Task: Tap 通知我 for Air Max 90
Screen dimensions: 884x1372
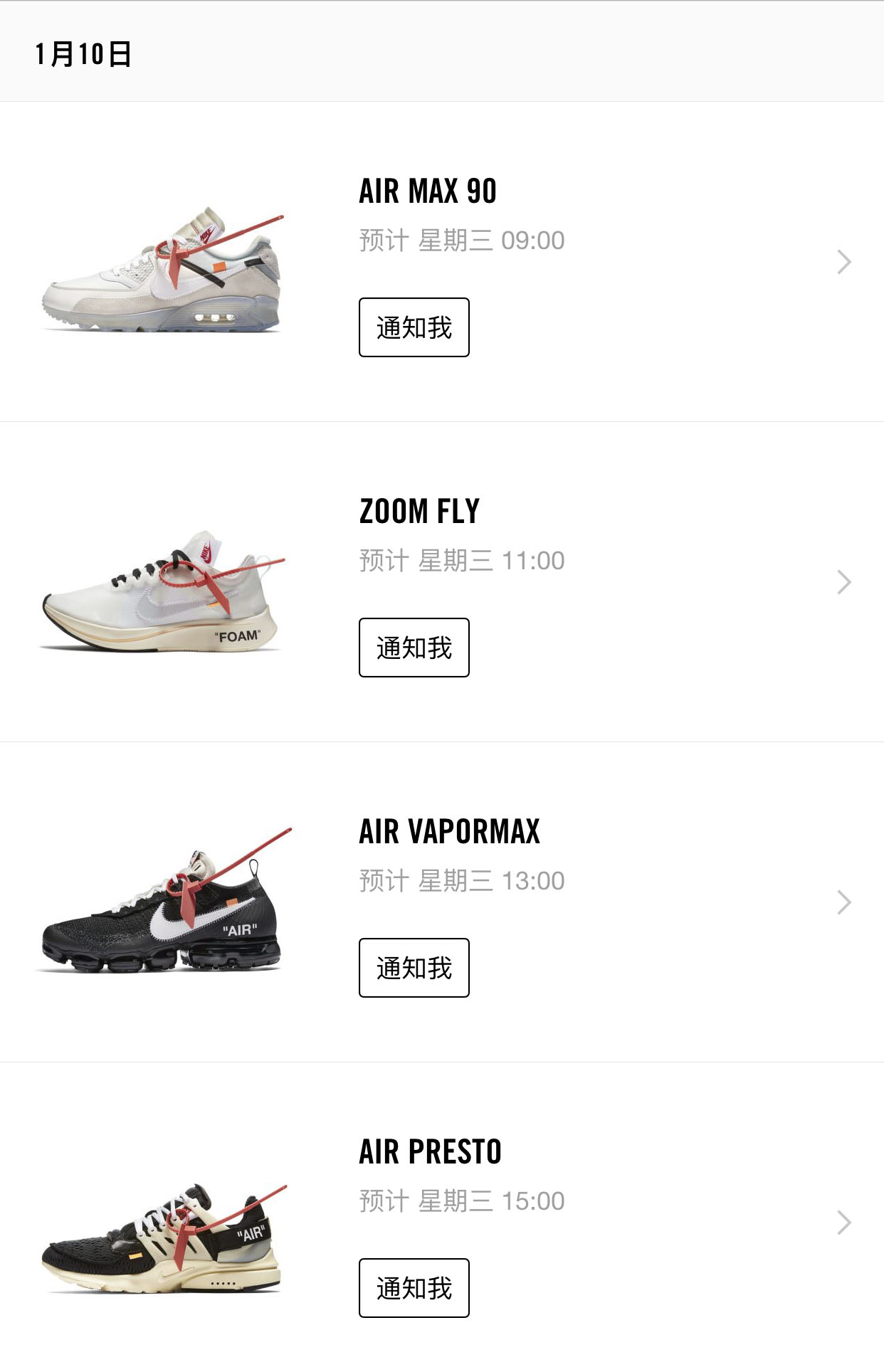Action: click(414, 327)
